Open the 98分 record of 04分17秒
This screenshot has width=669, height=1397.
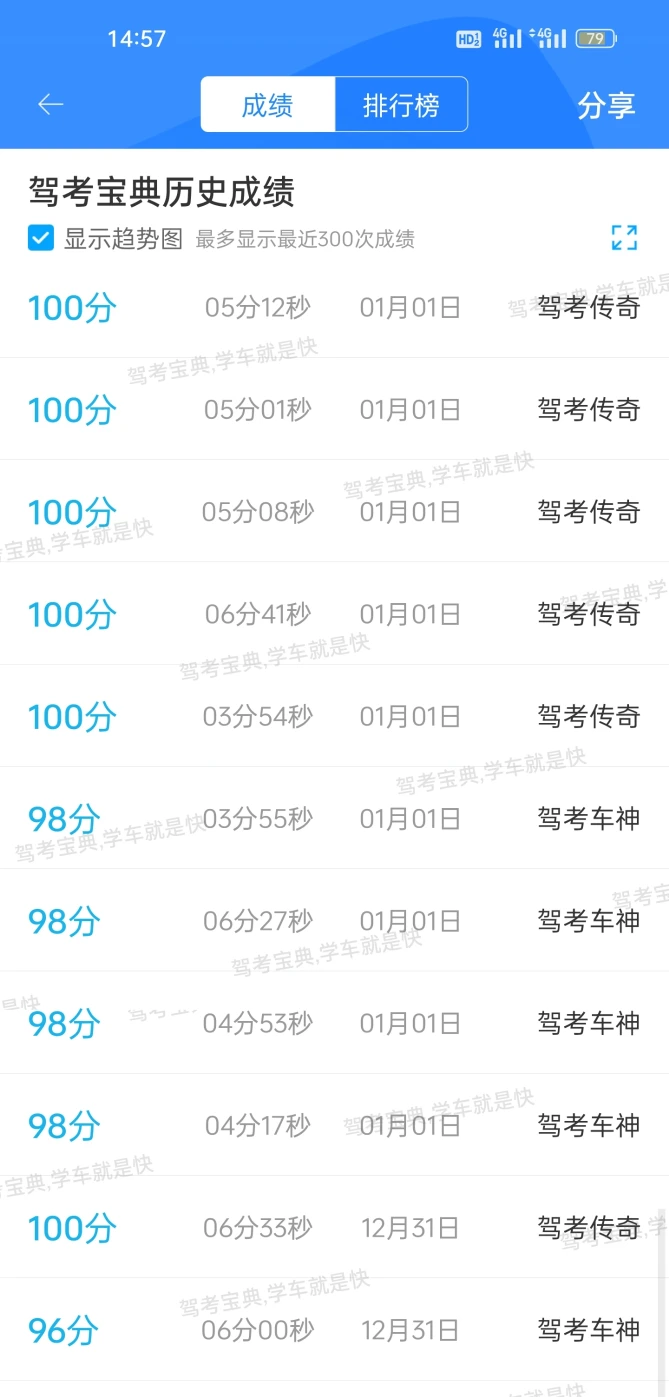(x=334, y=1125)
